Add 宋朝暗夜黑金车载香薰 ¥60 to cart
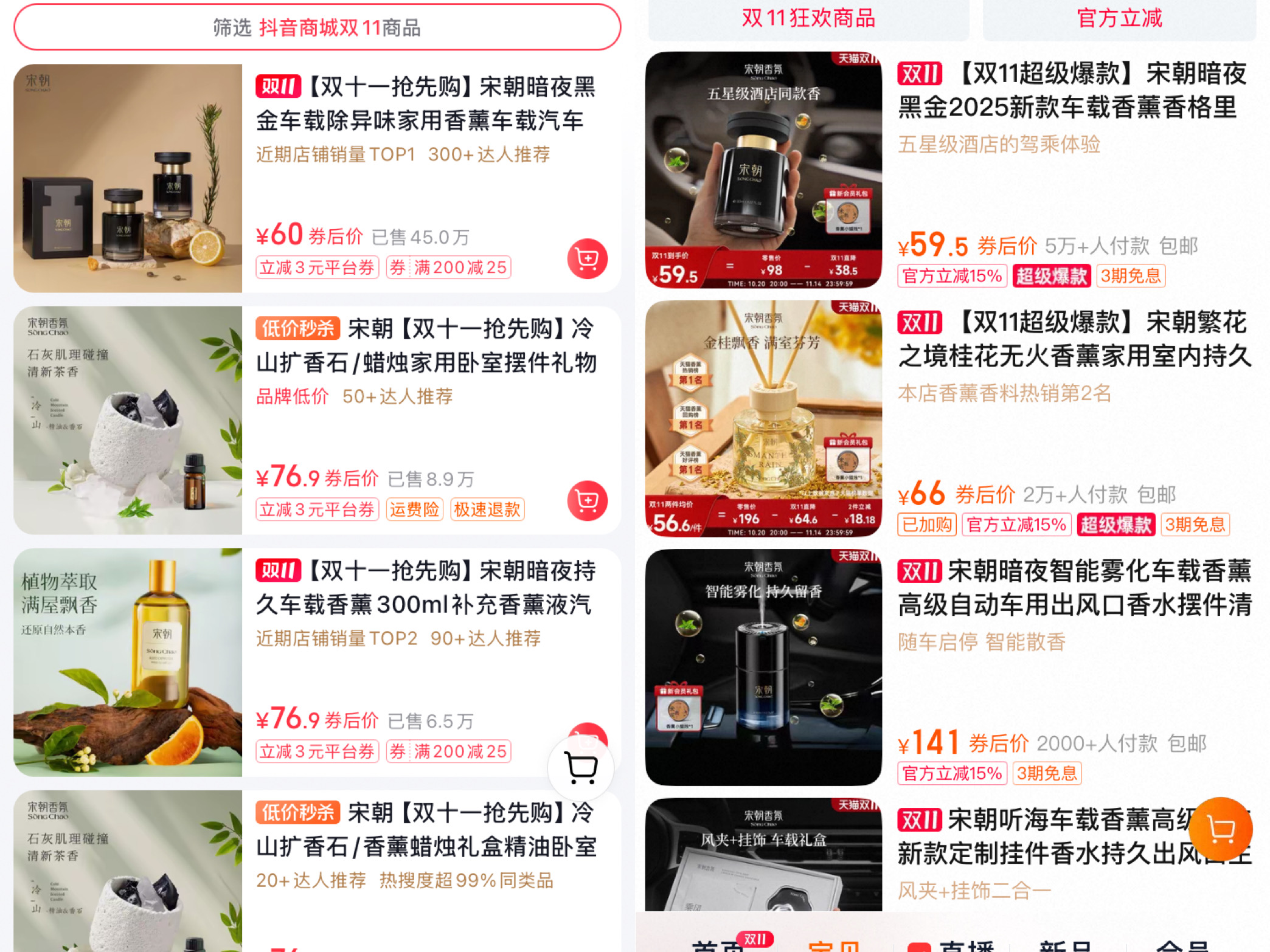Viewport: 1270px width, 952px height. 587,259
